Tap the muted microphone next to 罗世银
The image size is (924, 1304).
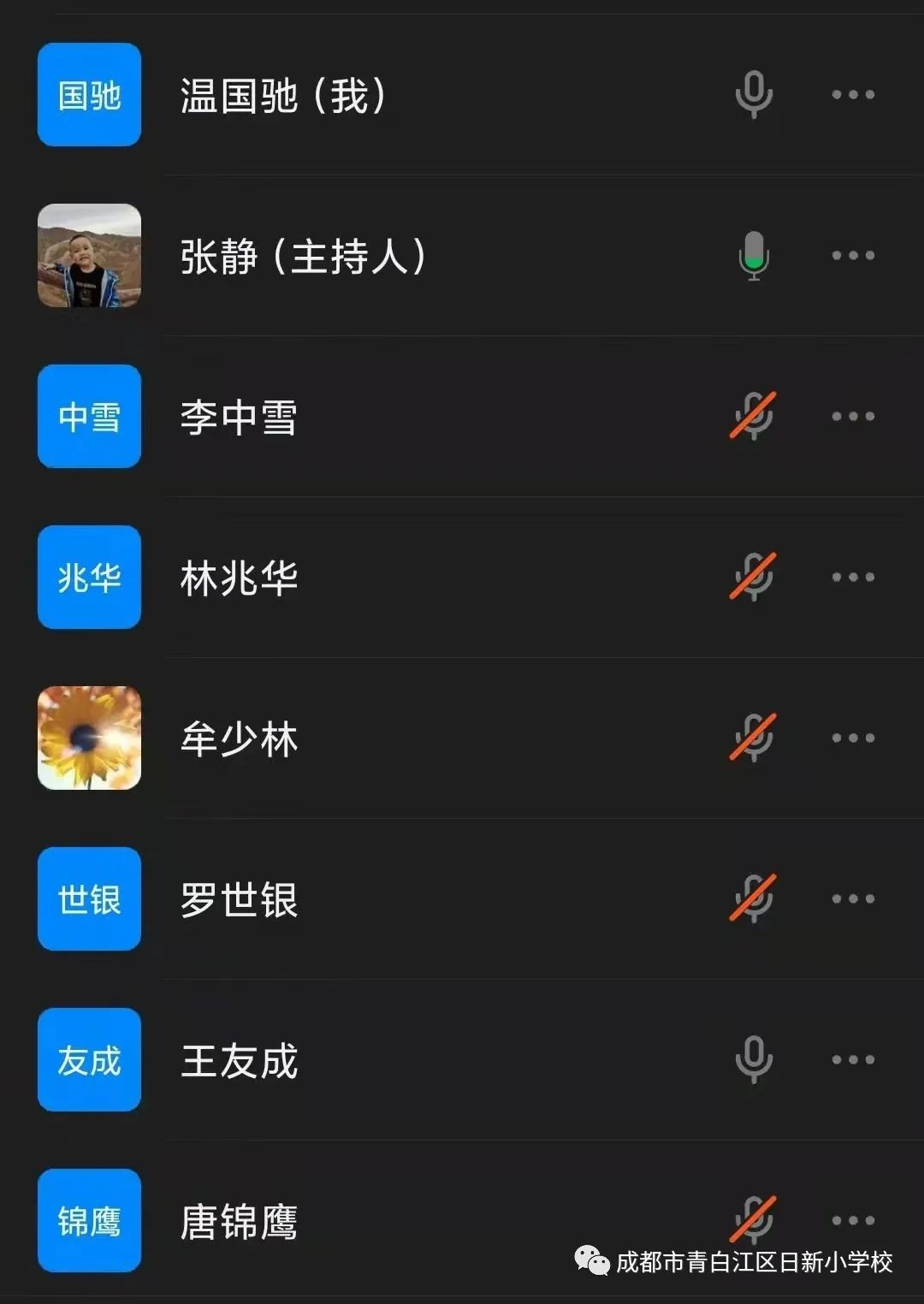[753, 898]
